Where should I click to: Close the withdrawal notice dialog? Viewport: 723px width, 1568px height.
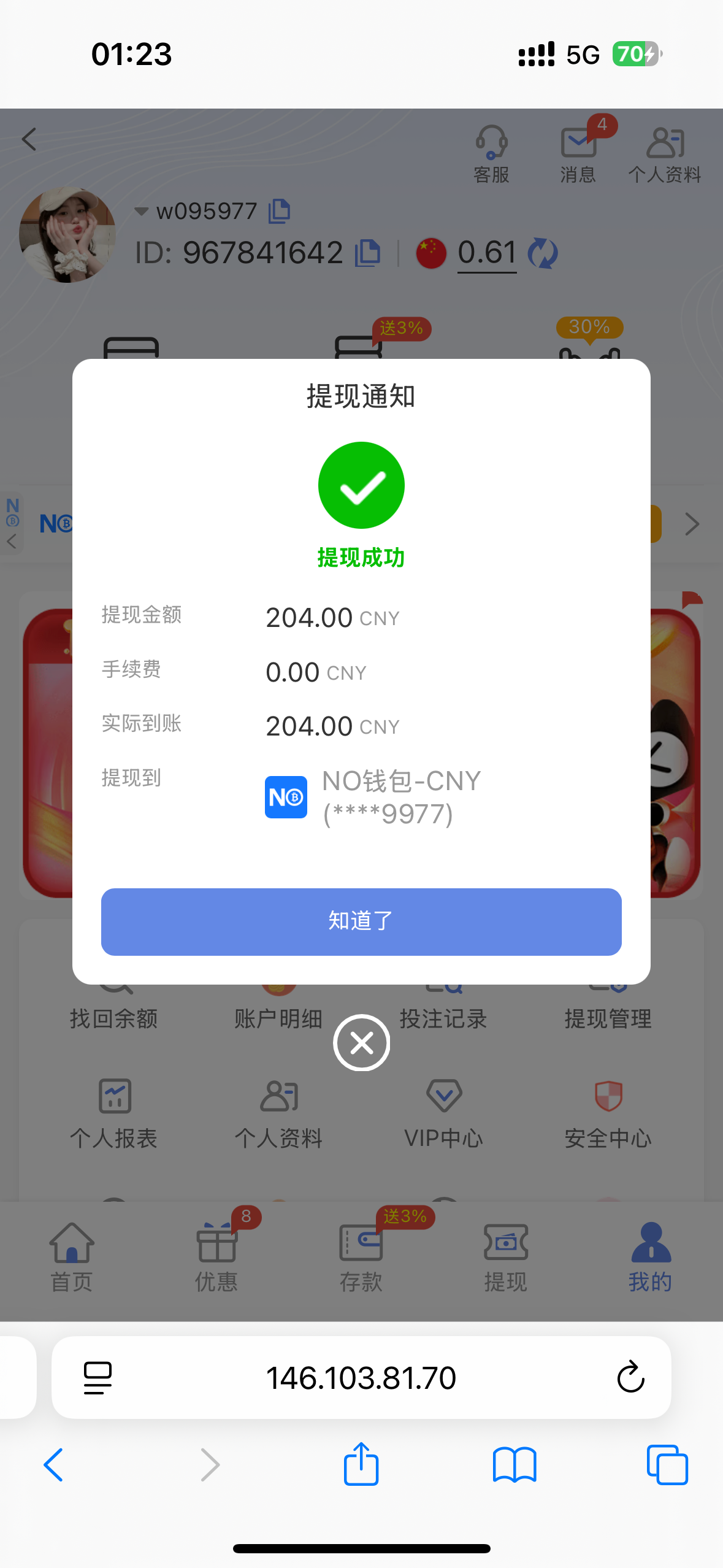(361, 1043)
